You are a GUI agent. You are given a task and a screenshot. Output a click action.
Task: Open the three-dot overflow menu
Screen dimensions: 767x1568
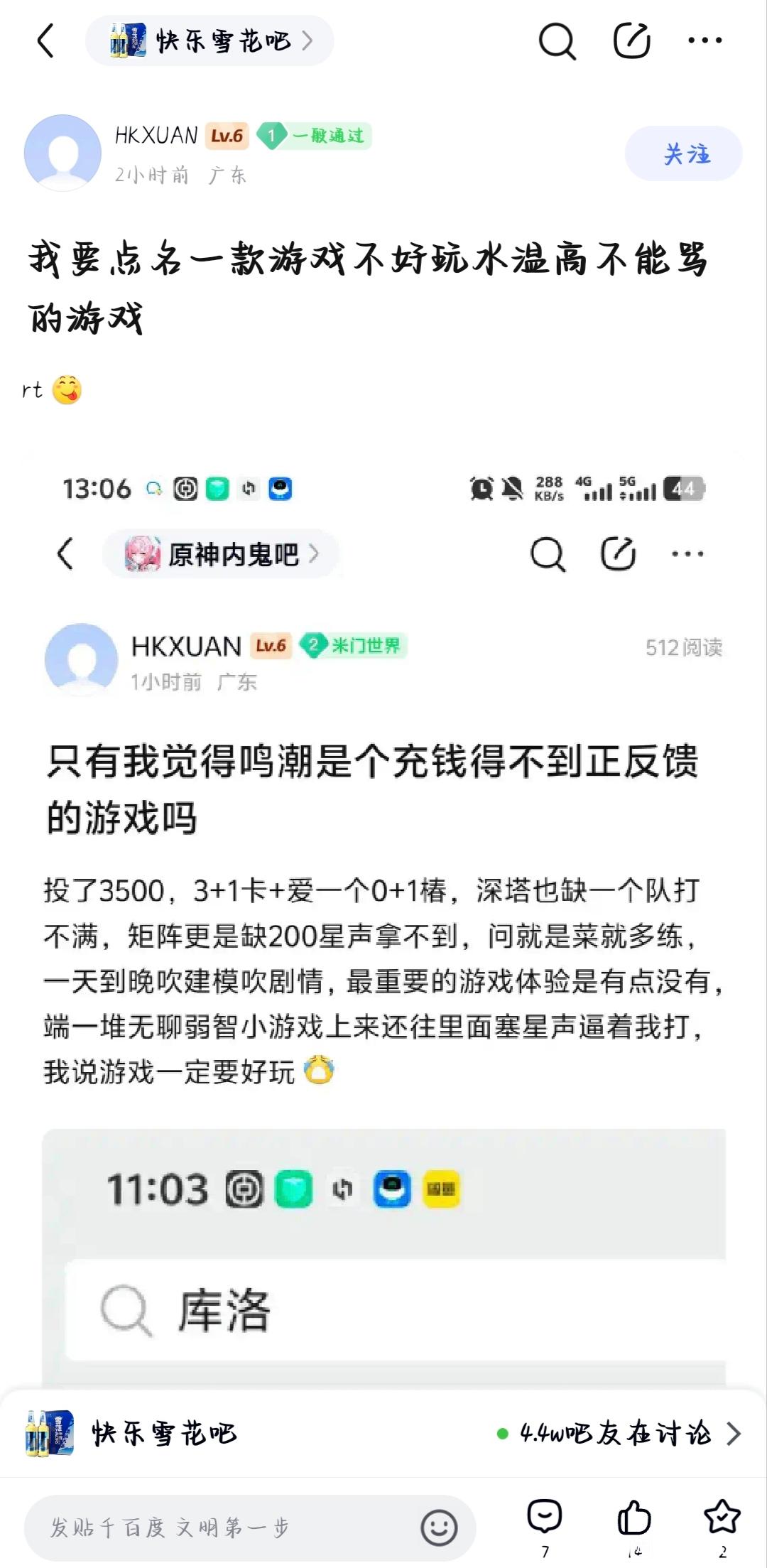[x=705, y=40]
